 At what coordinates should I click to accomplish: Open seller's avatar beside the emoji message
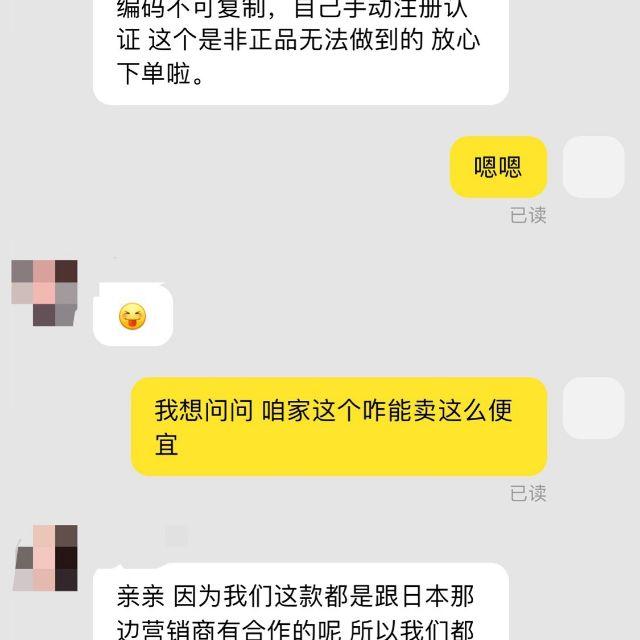44,292
